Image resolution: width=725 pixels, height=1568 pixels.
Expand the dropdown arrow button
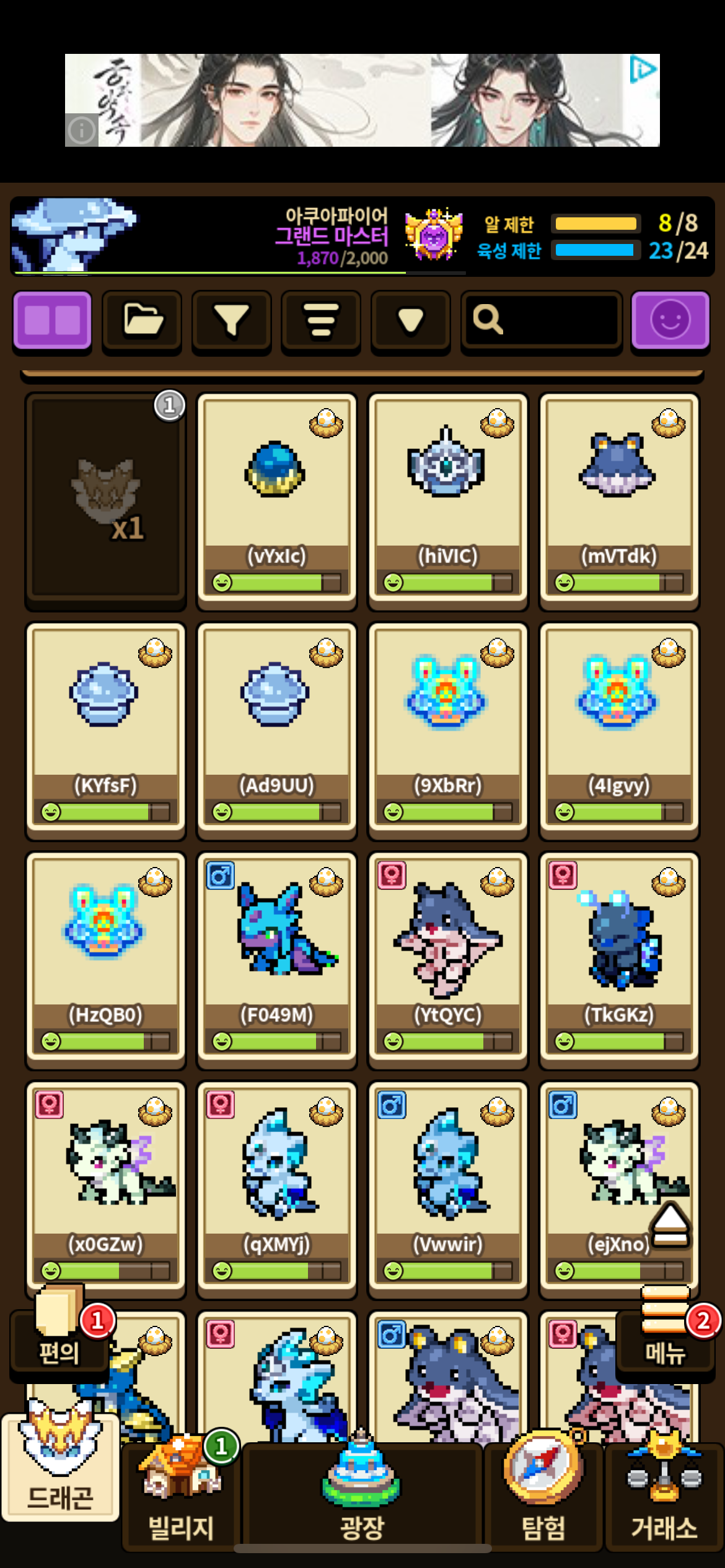pos(410,320)
